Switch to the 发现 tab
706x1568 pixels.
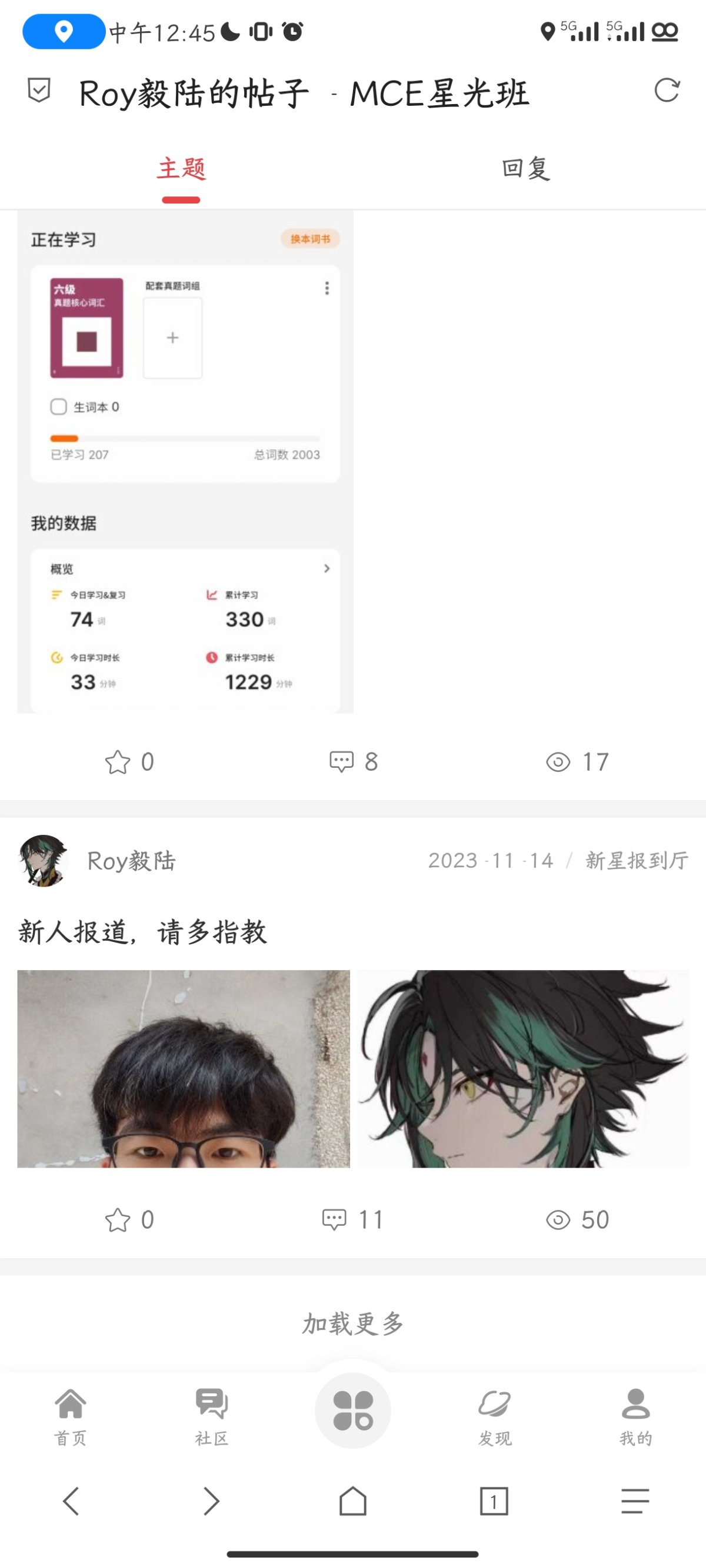coord(494,1416)
